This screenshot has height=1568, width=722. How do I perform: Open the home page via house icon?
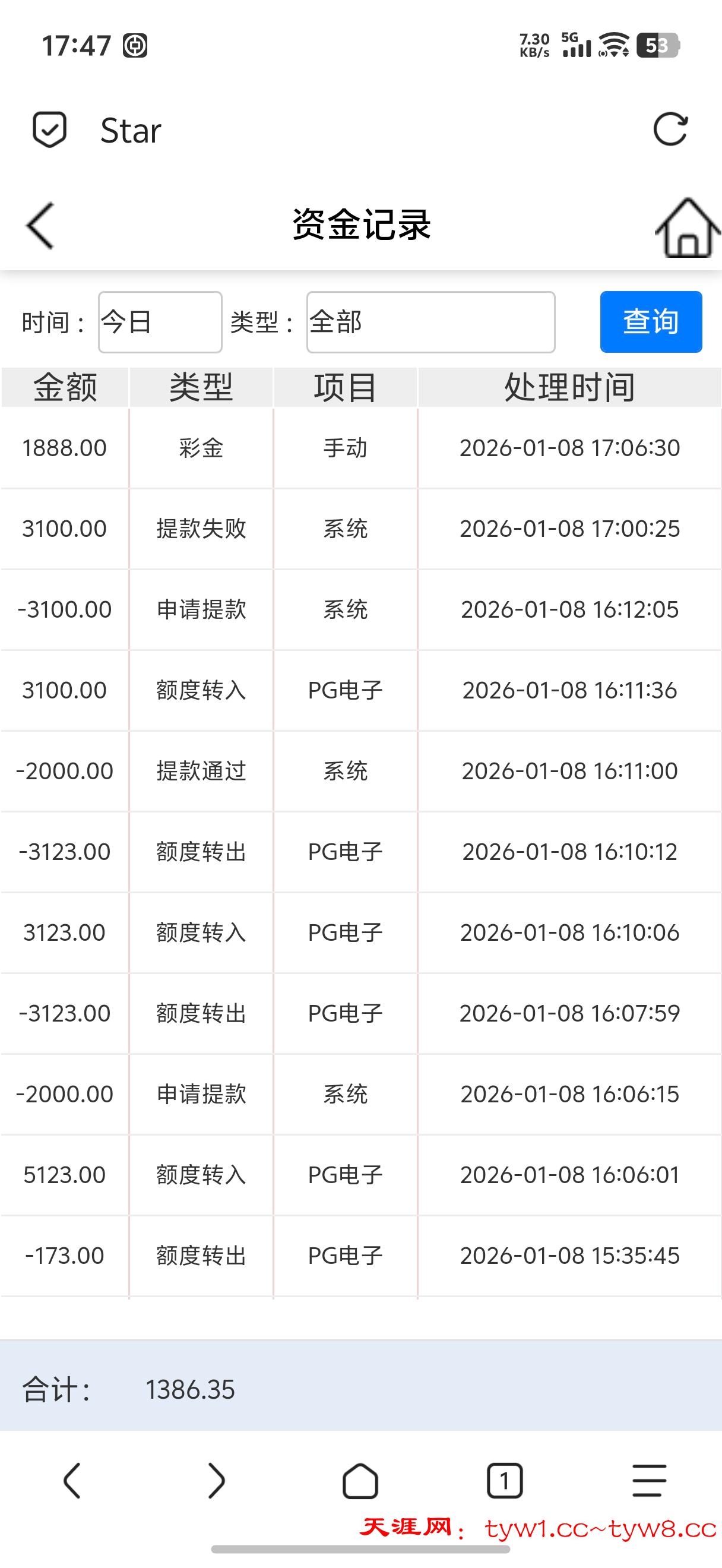click(688, 227)
